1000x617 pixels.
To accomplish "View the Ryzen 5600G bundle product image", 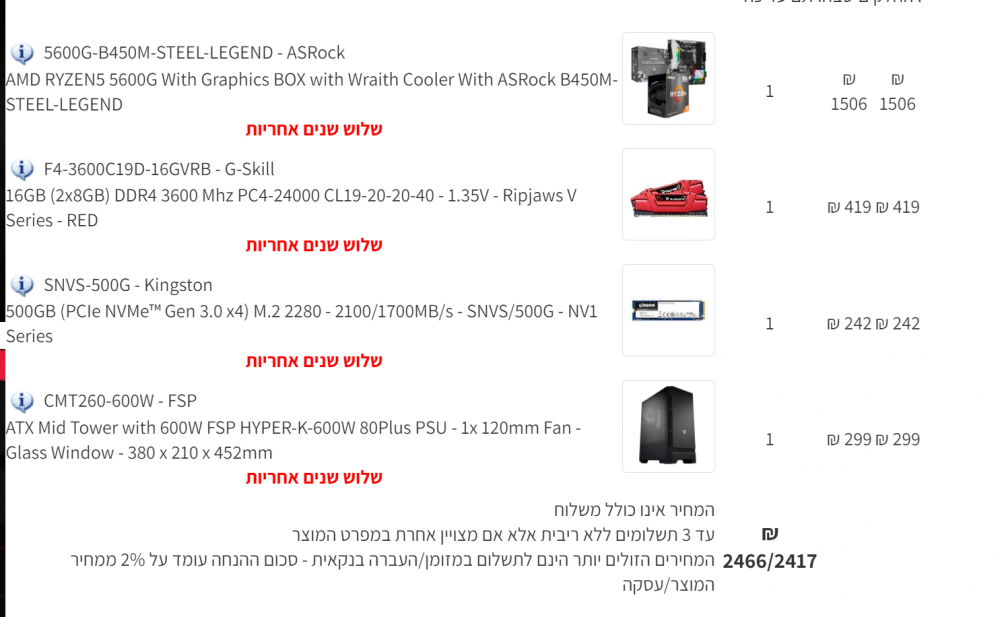I will tap(668, 78).
